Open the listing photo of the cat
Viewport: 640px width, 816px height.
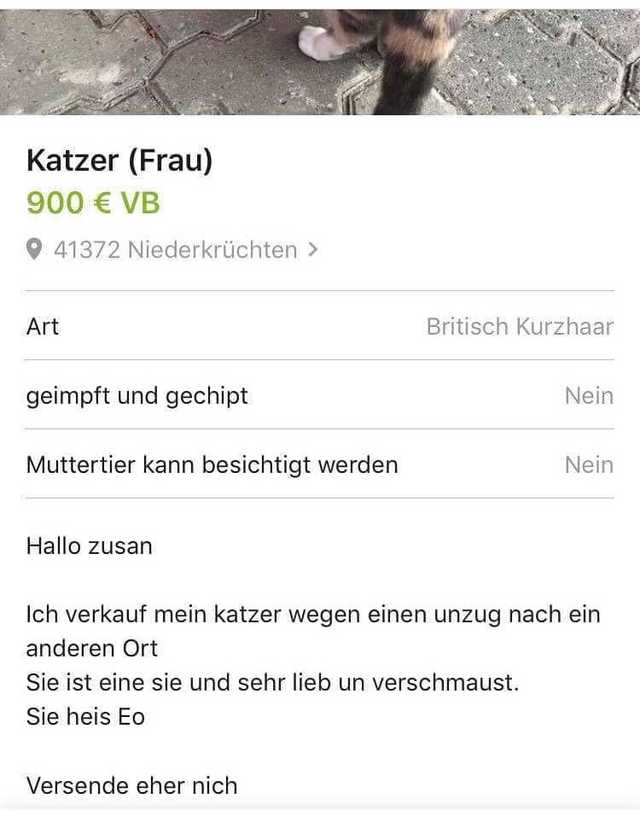tap(320, 58)
